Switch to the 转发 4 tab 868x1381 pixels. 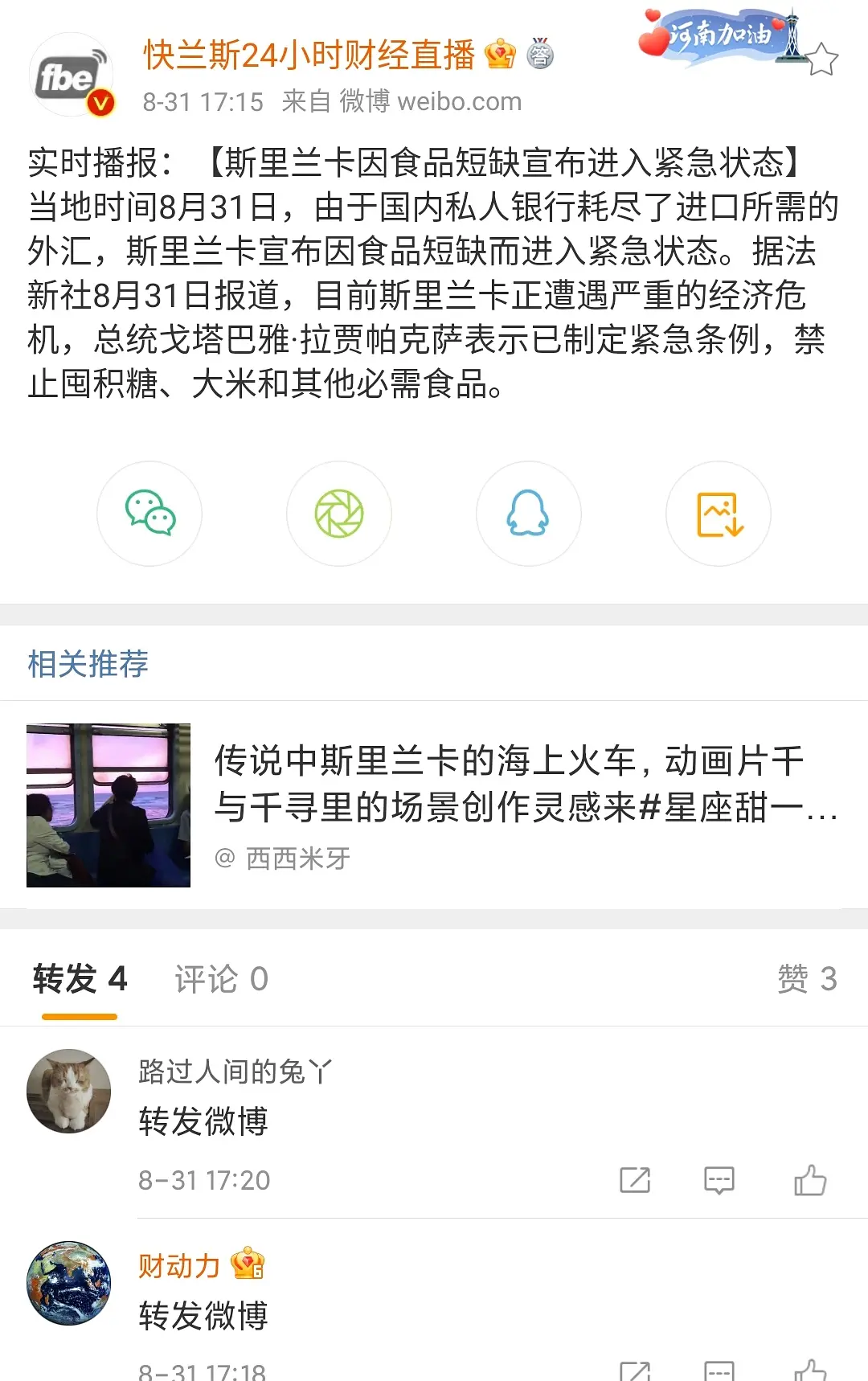pyautogui.click(x=80, y=979)
